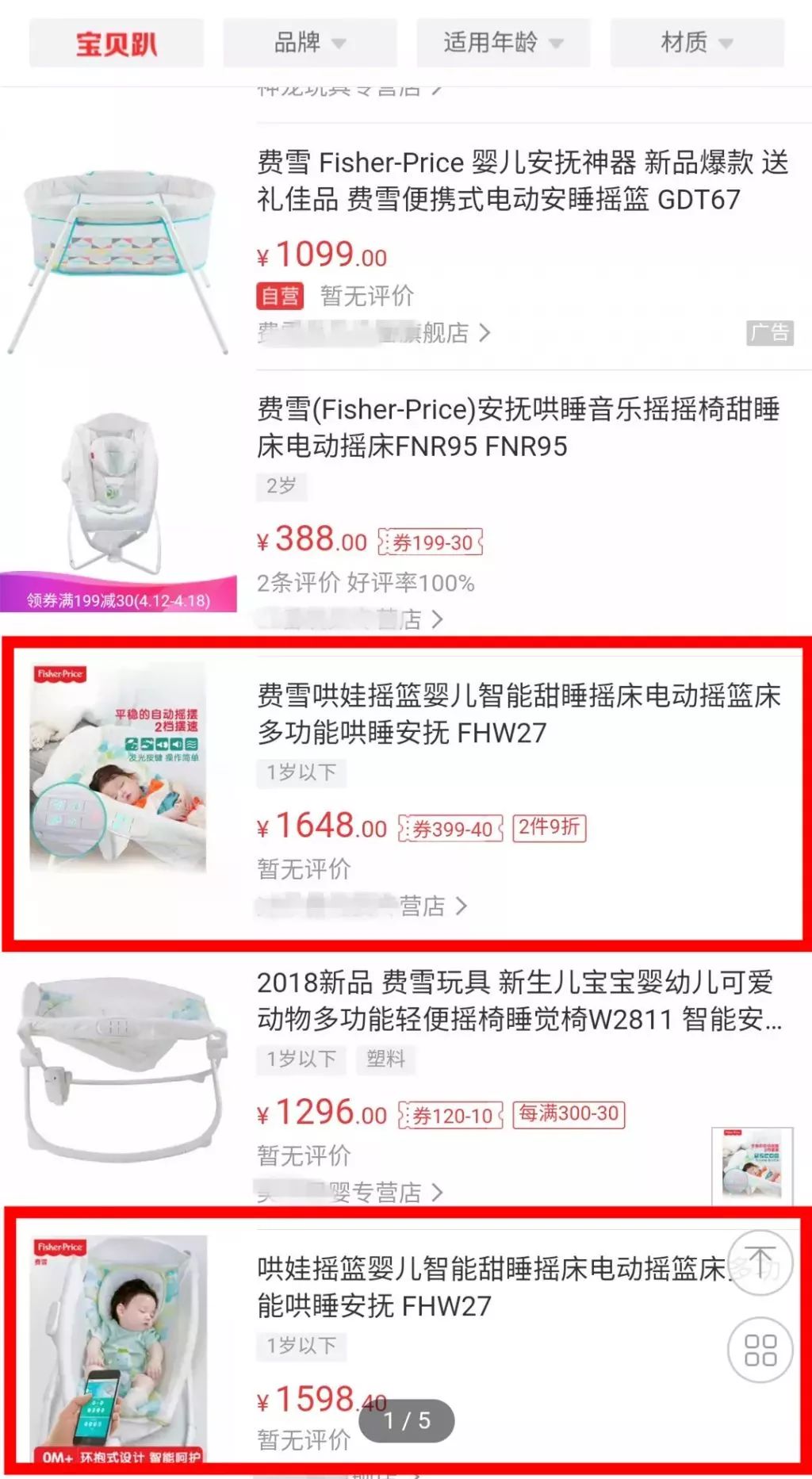Open the Fisher-Price GDT67 cradle listing
The height and width of the screenshot is (1479, 812).
pos(522,181)
